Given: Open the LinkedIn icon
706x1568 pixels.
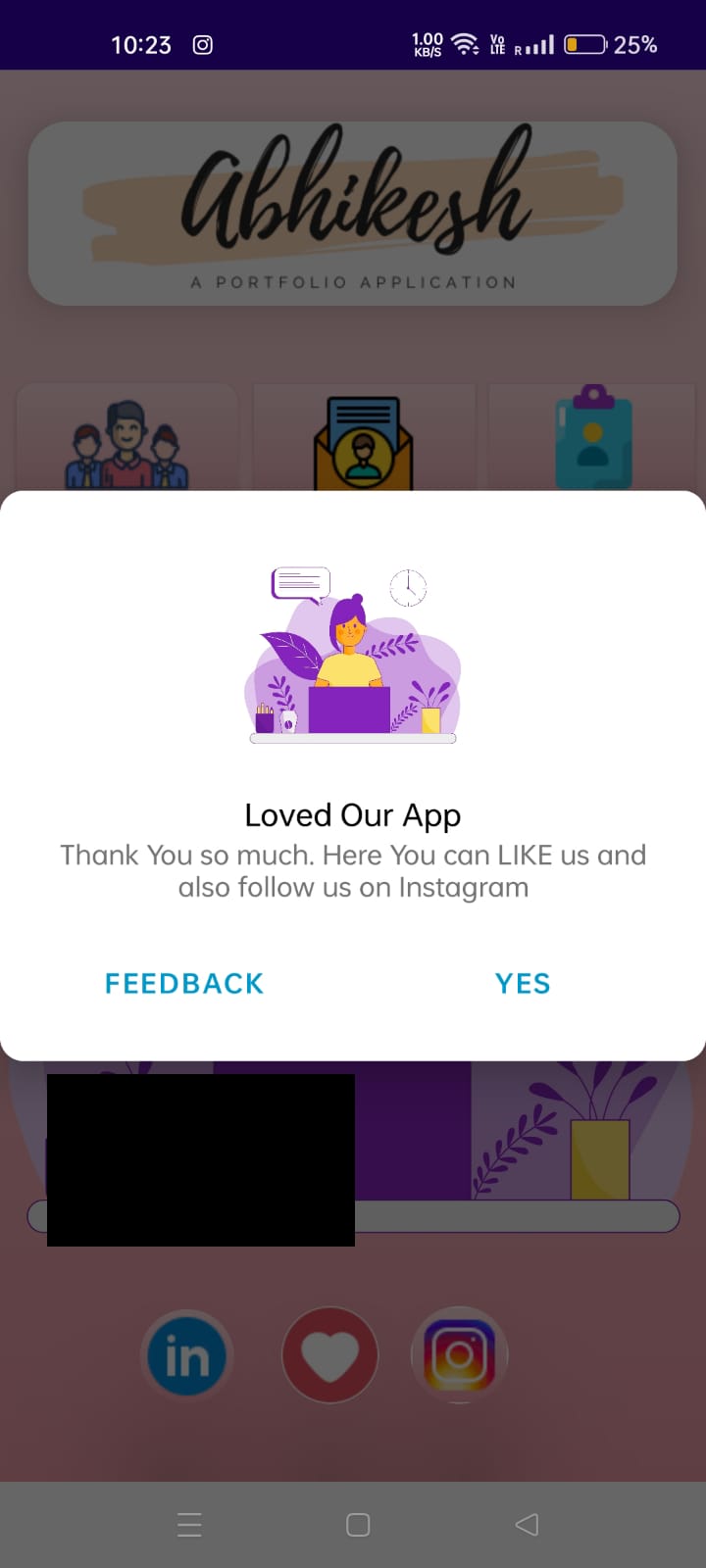Looking at the screenshot, I should pos(186,1357).
